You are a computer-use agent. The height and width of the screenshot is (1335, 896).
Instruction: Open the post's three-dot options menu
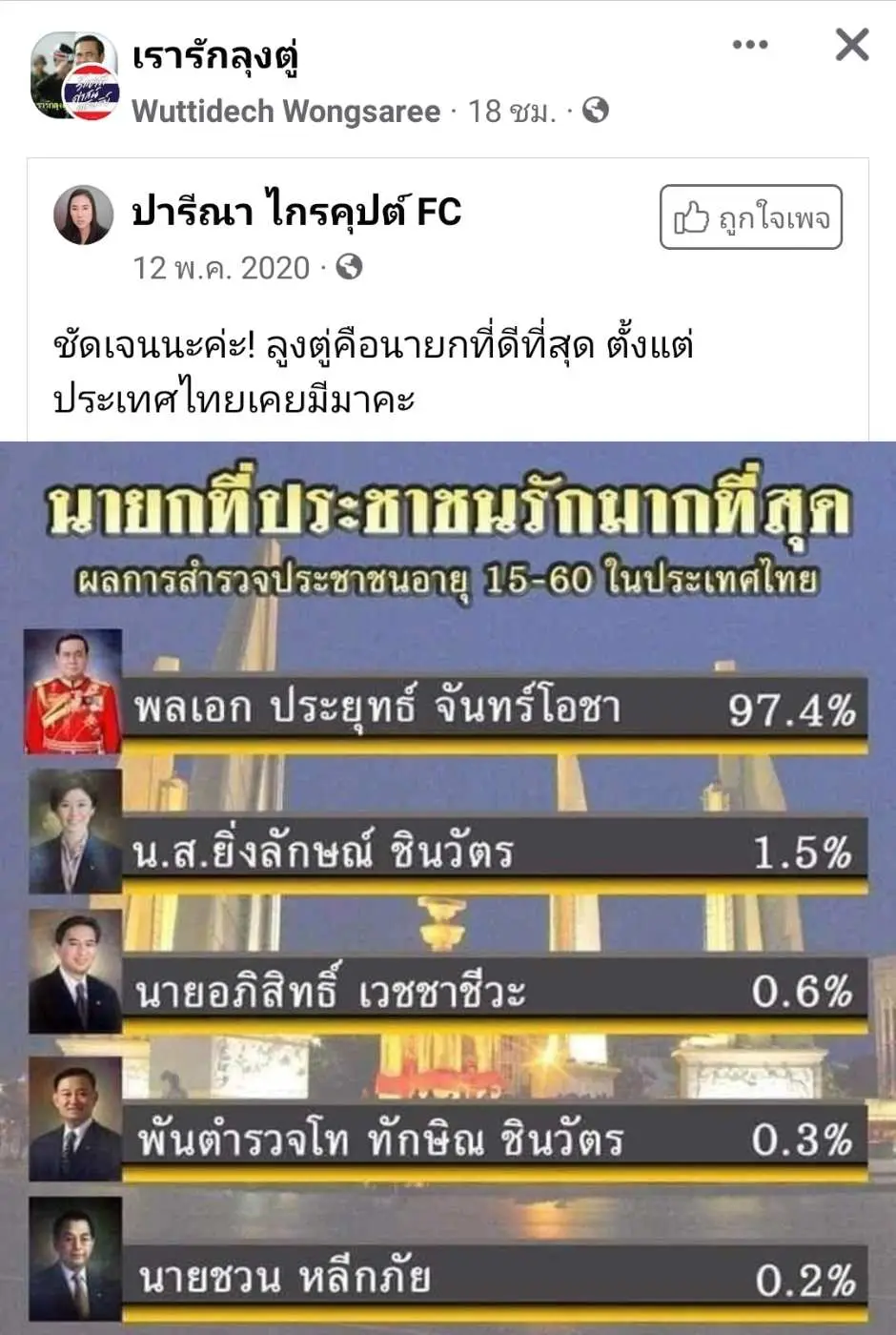pyautogui.click(x=750, y=45)
